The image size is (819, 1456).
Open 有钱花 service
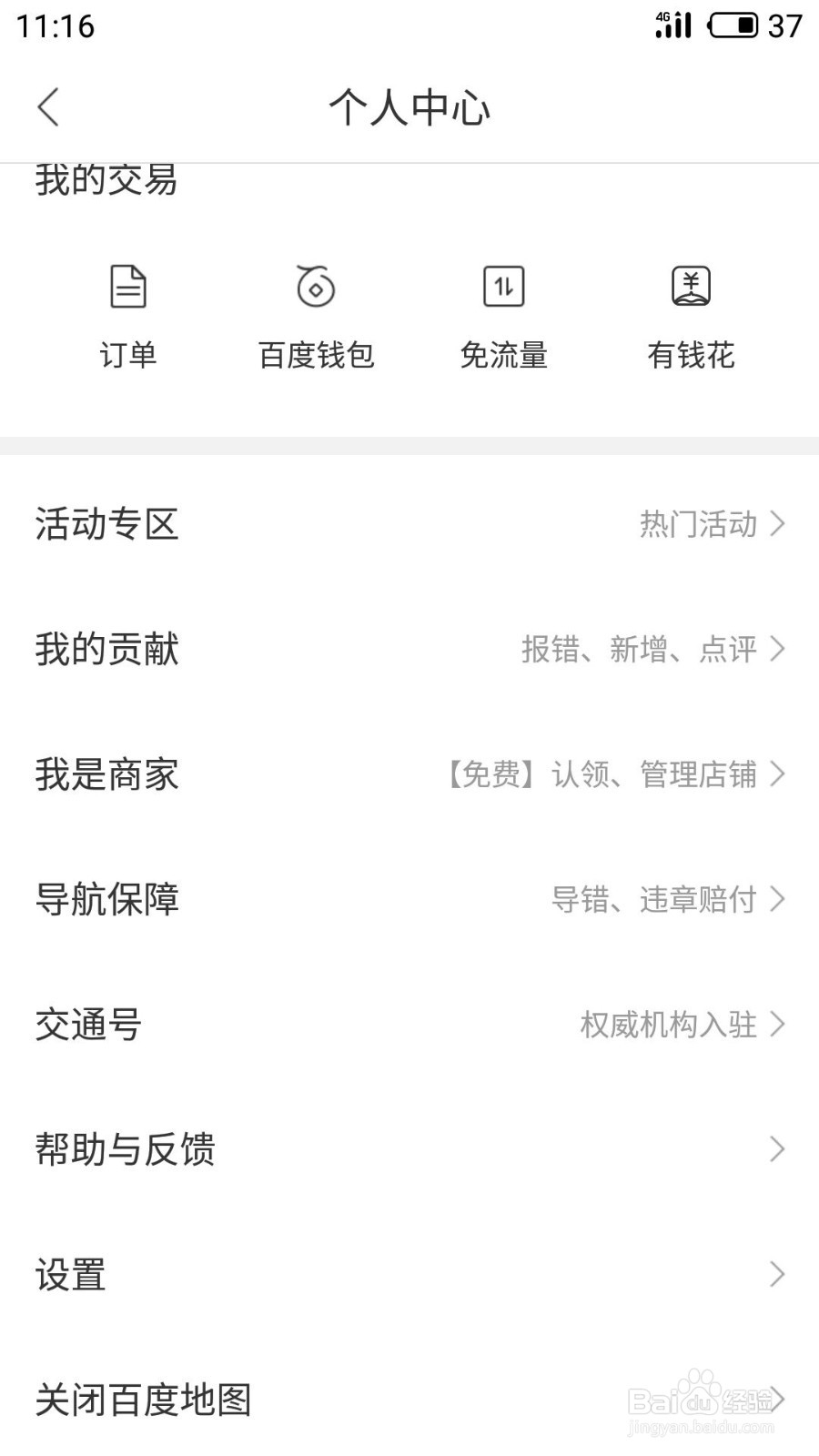tap(691, 314)
